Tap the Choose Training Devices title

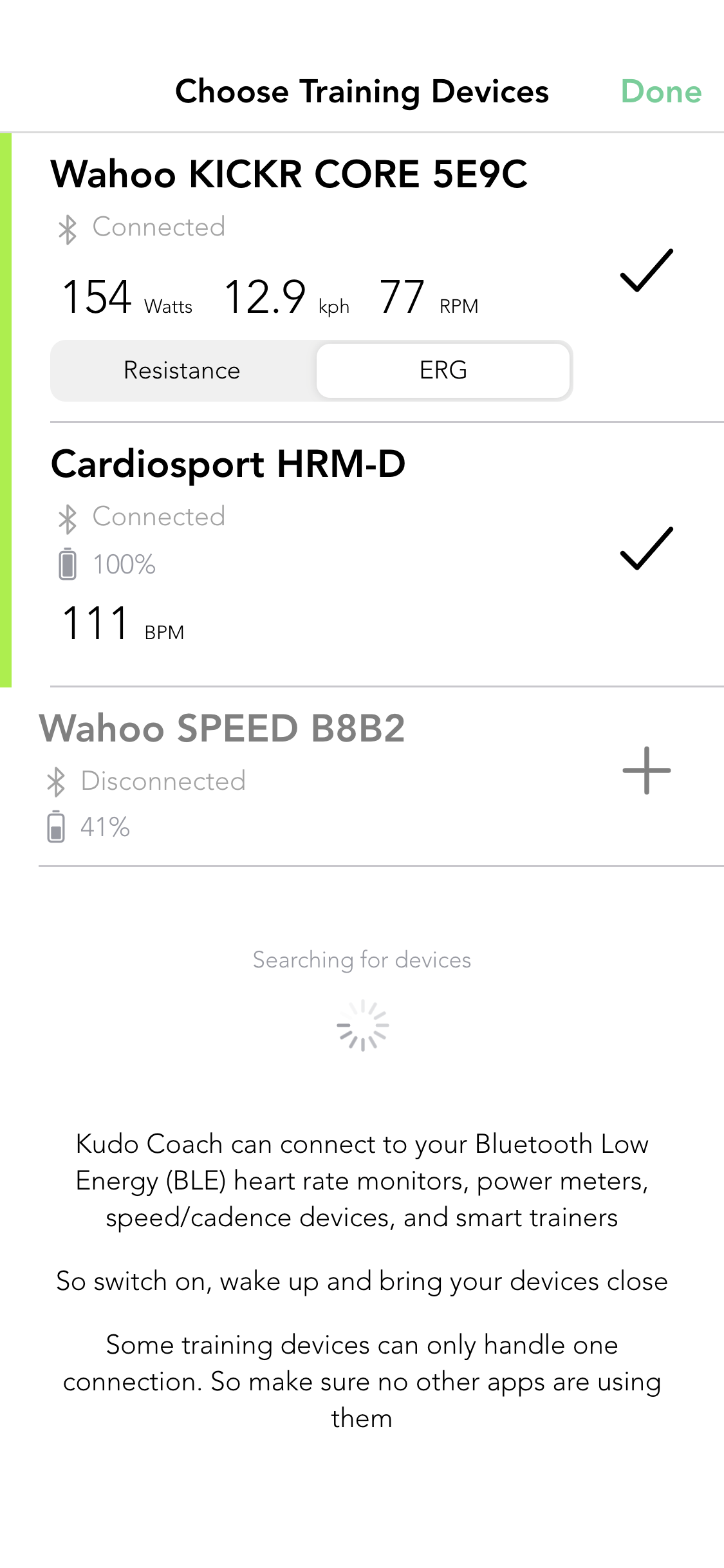[x=362, y=91]
